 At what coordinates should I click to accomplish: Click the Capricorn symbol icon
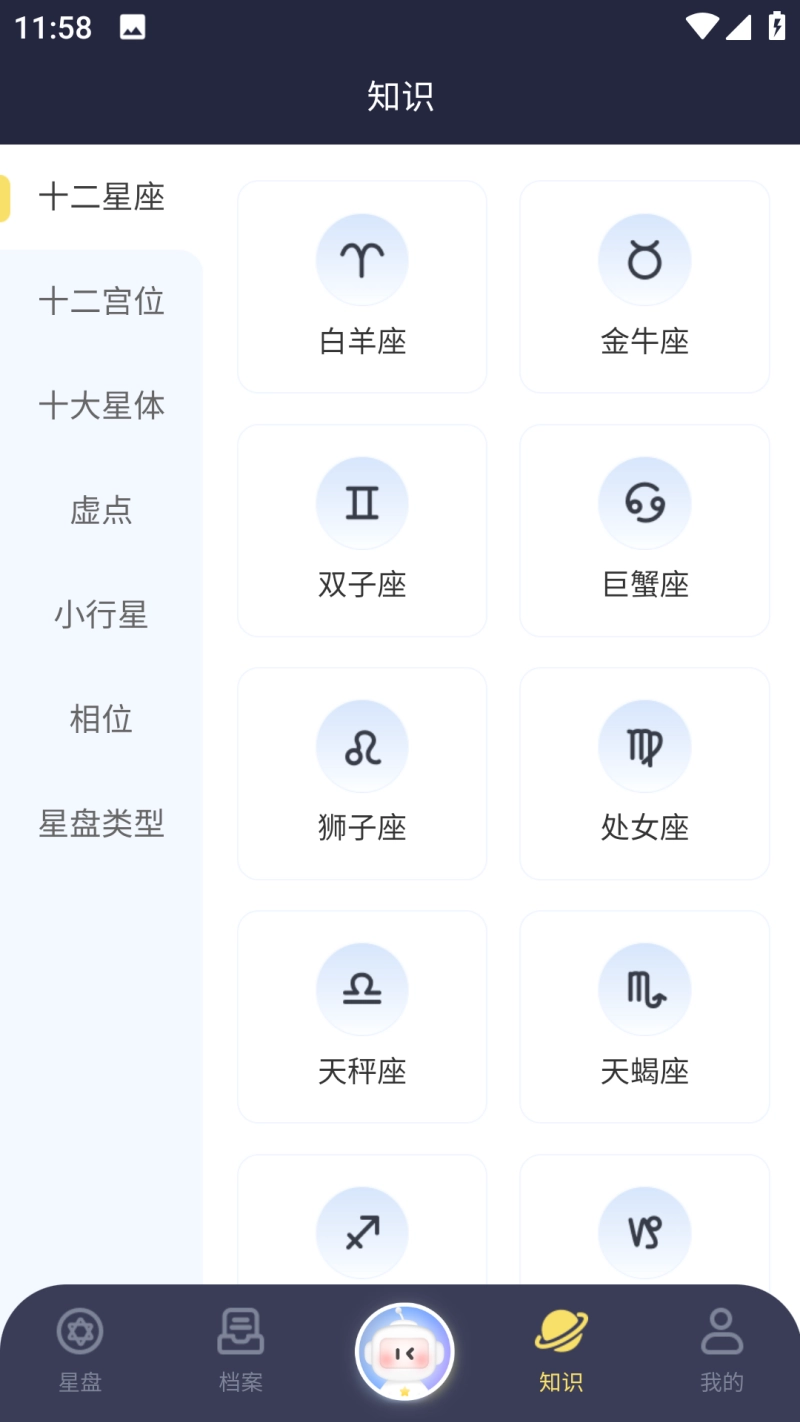pyautogui.click(x=644, y=1233)
